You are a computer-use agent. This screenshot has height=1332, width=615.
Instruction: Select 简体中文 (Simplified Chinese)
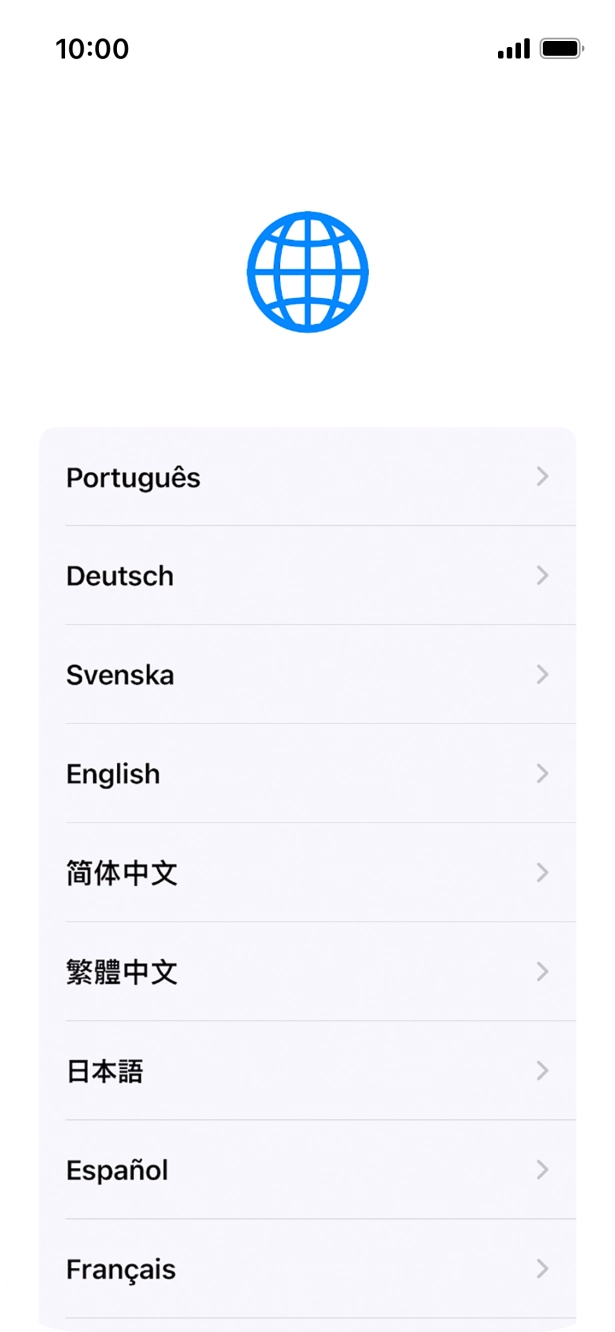(x=306, y=873)
